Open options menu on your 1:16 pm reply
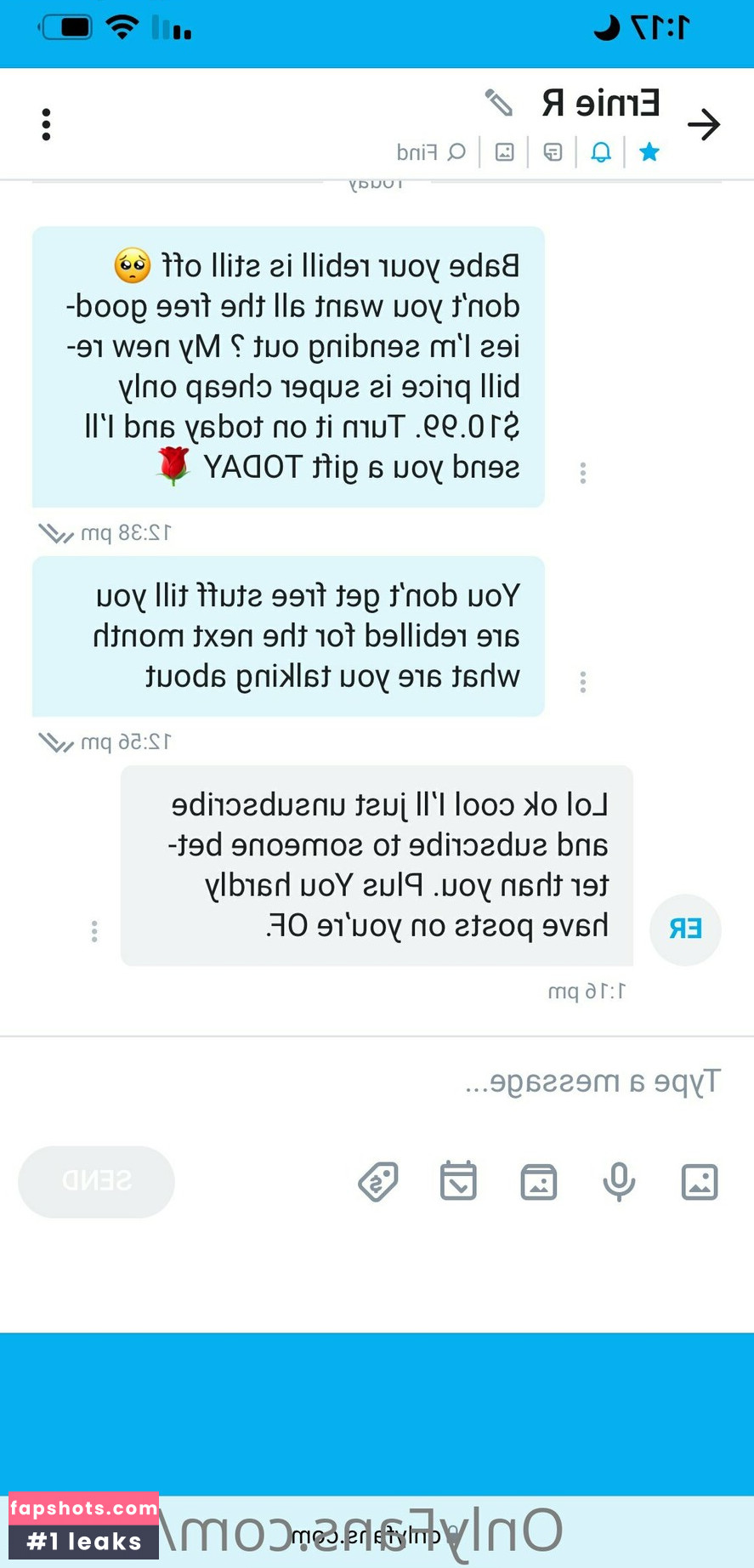This screenshot has width=754, height=1568. coord(94,931)
